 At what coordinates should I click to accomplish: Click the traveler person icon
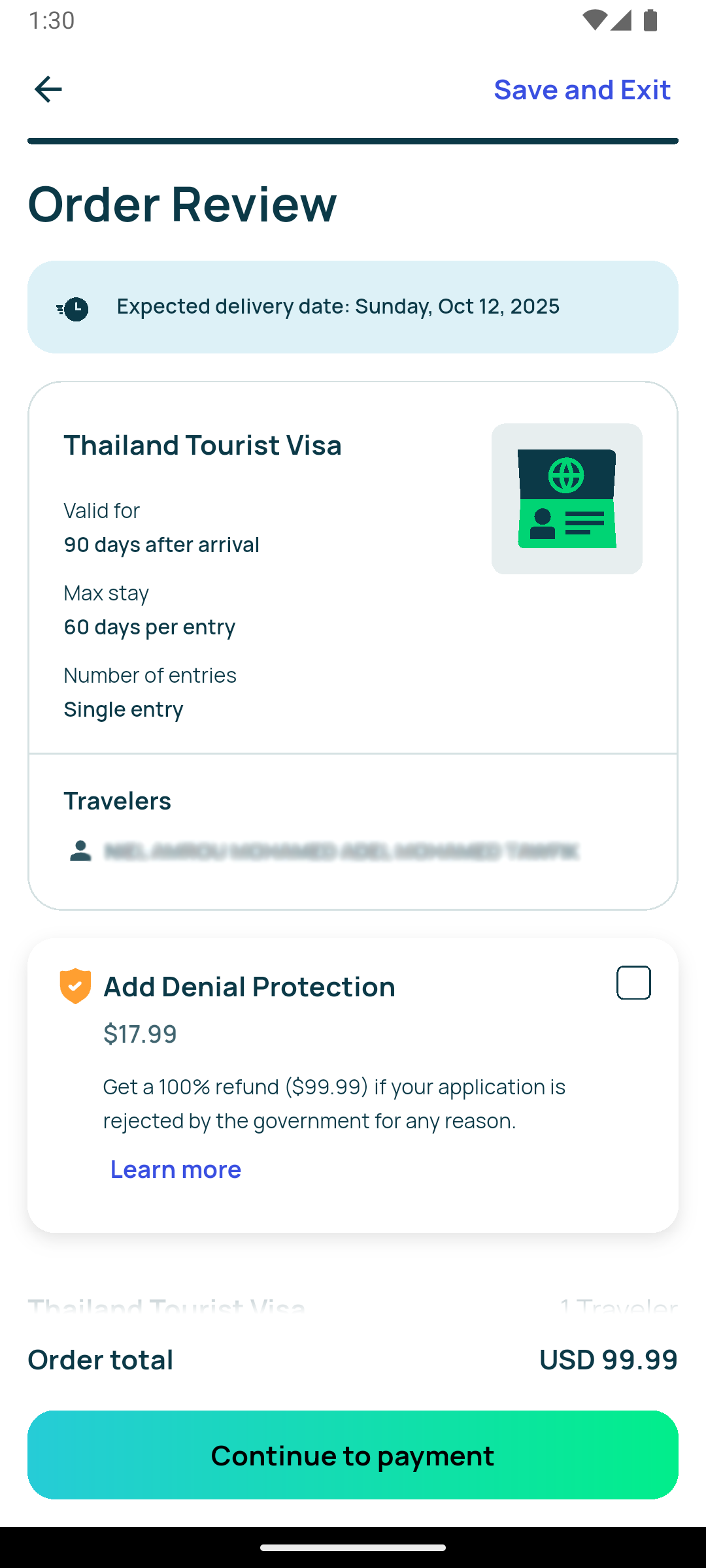coord(80,849)
